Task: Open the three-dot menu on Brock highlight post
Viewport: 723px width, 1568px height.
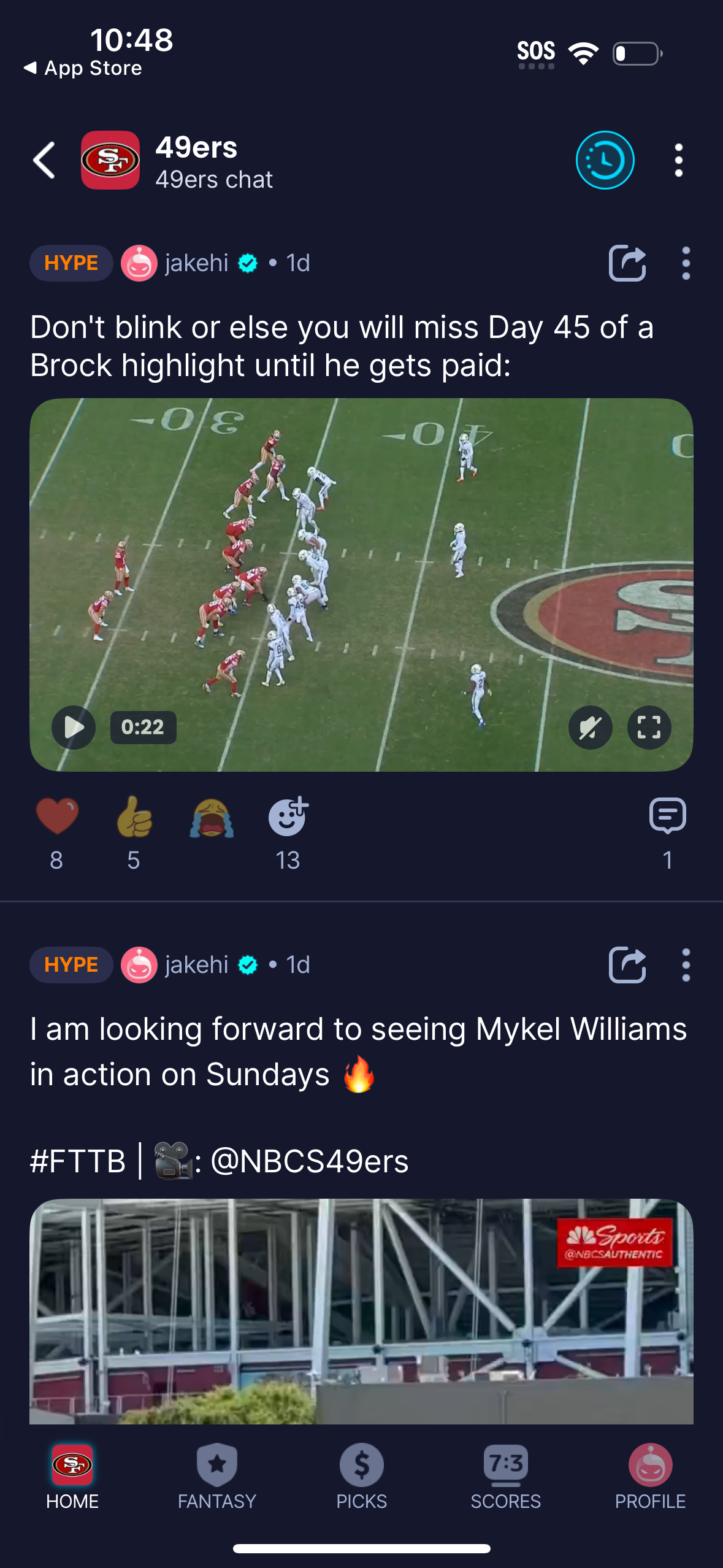Action: click(x=685, y=263)
